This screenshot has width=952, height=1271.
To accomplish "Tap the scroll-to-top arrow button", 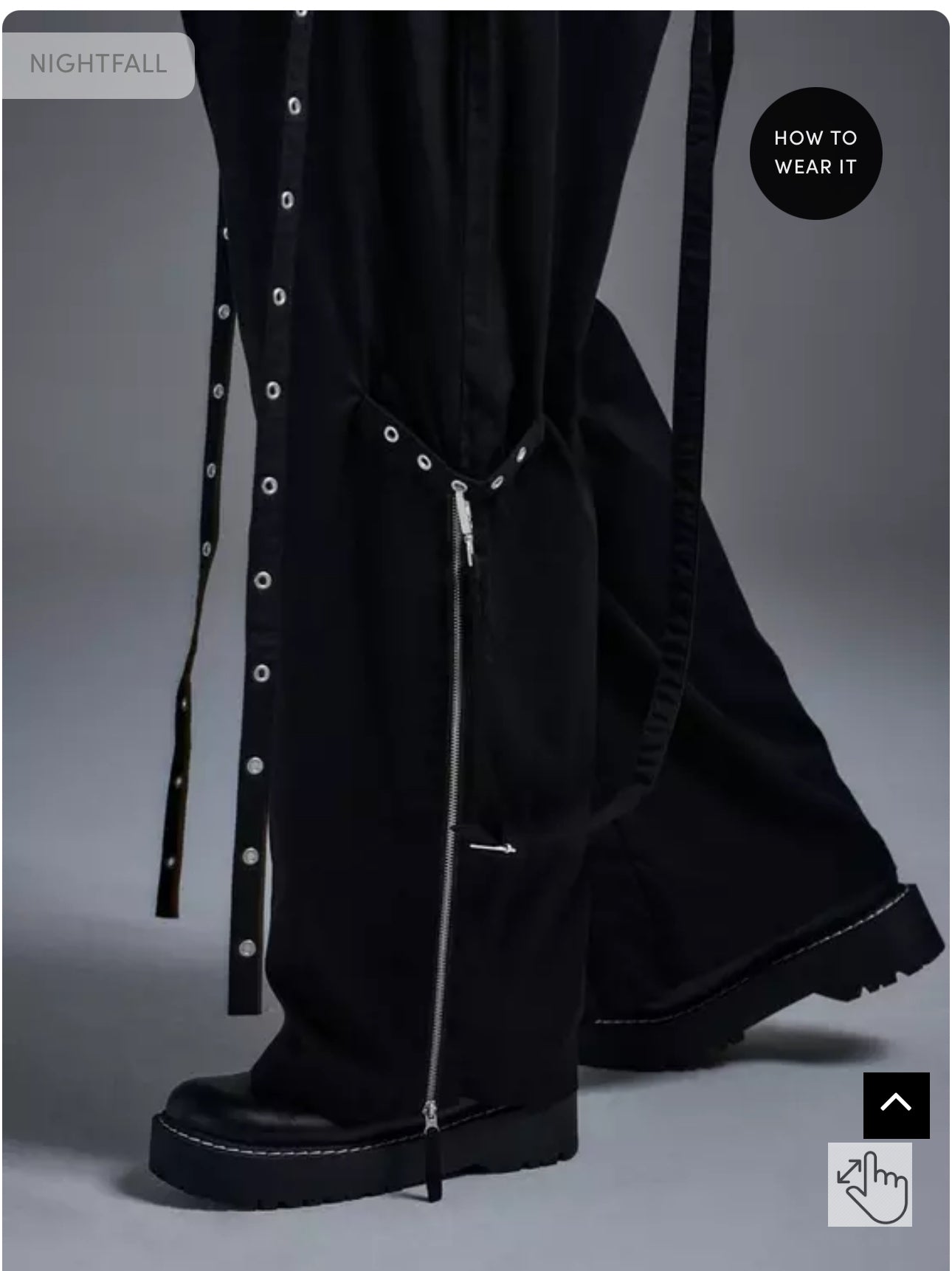I will 896,1104.
